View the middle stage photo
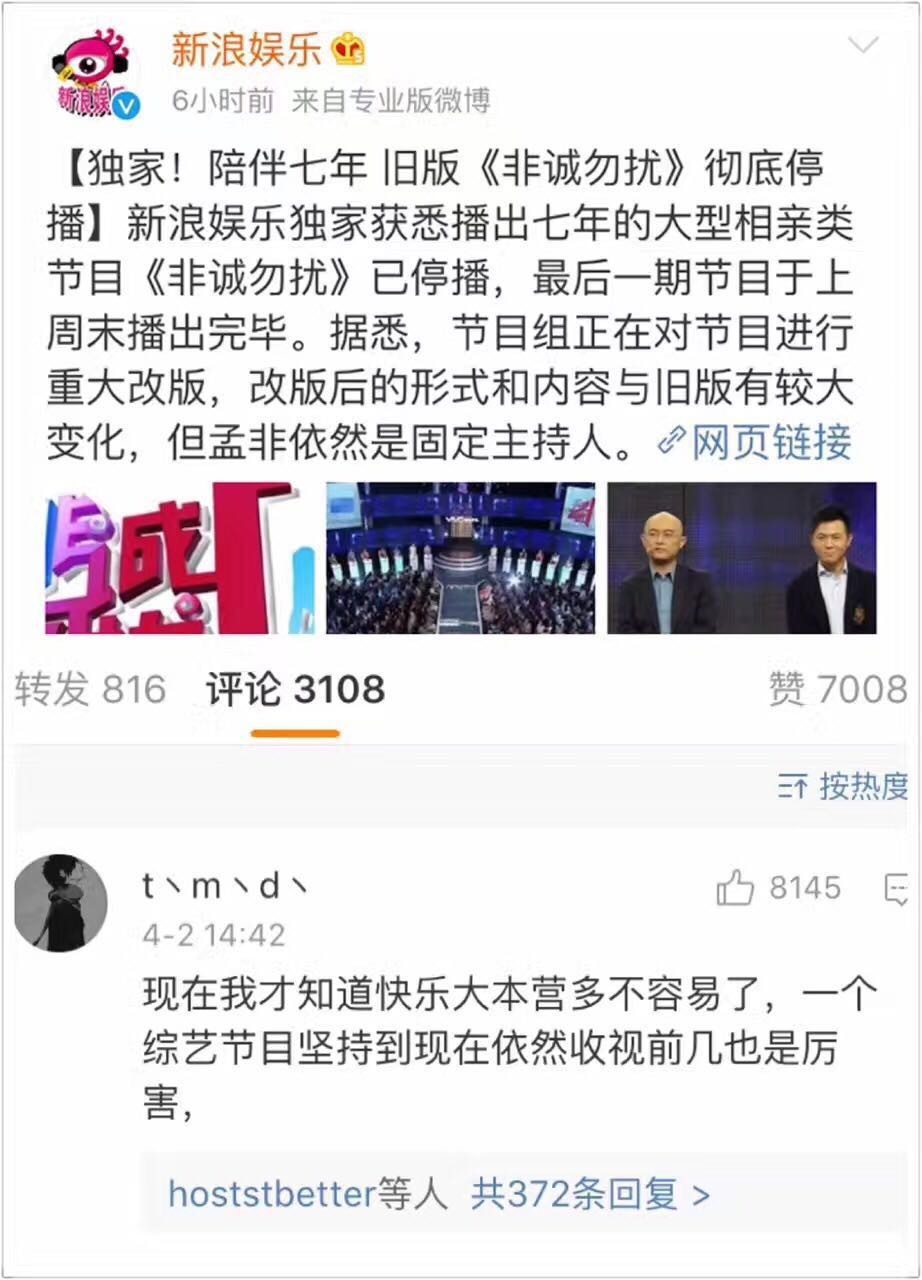 (460, 558)
